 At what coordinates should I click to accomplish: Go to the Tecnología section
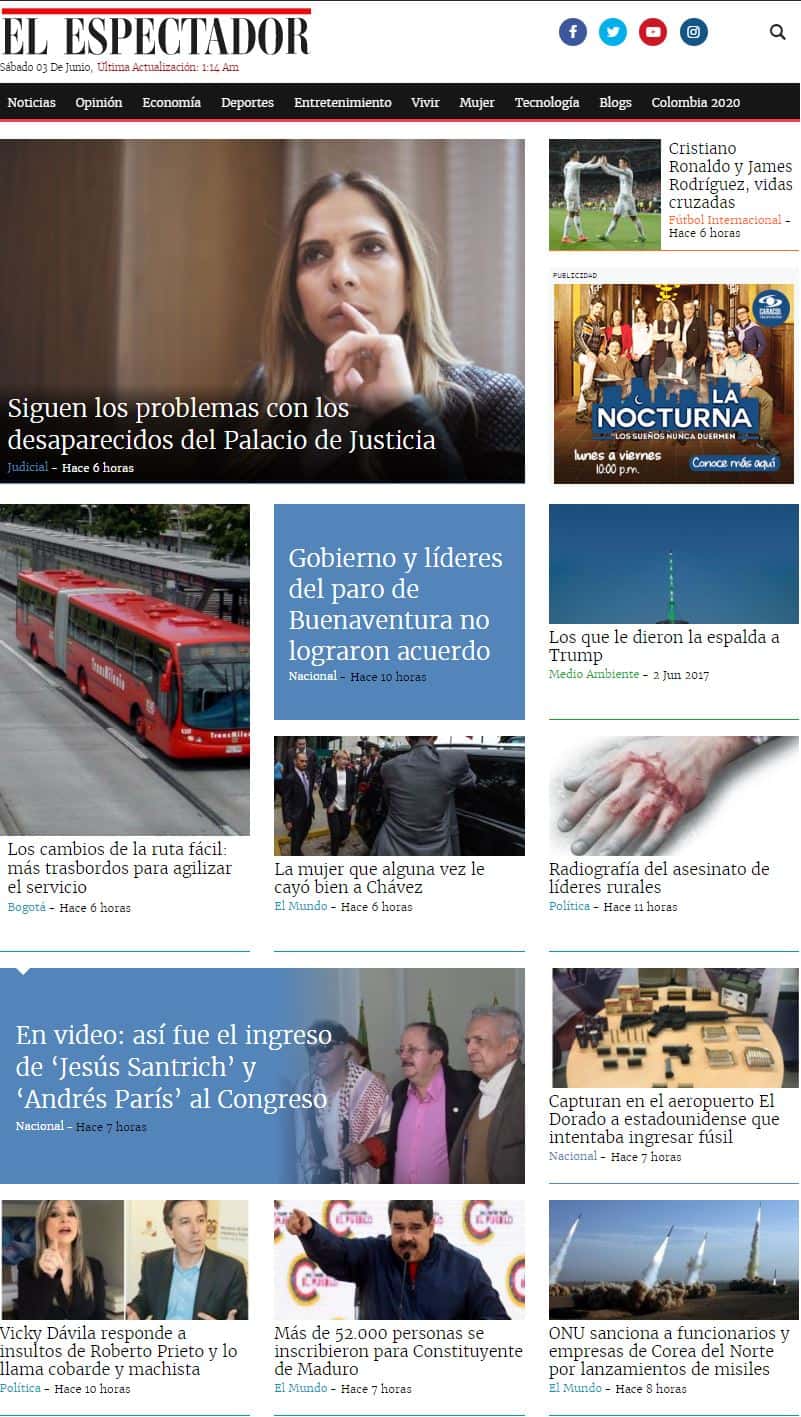coord(546,102)
